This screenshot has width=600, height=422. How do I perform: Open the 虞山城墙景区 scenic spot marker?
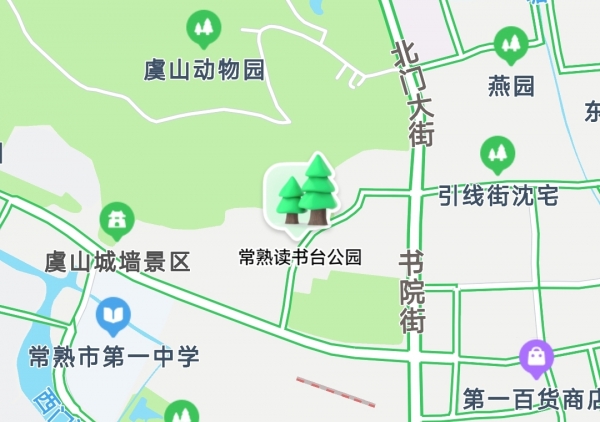118,221
